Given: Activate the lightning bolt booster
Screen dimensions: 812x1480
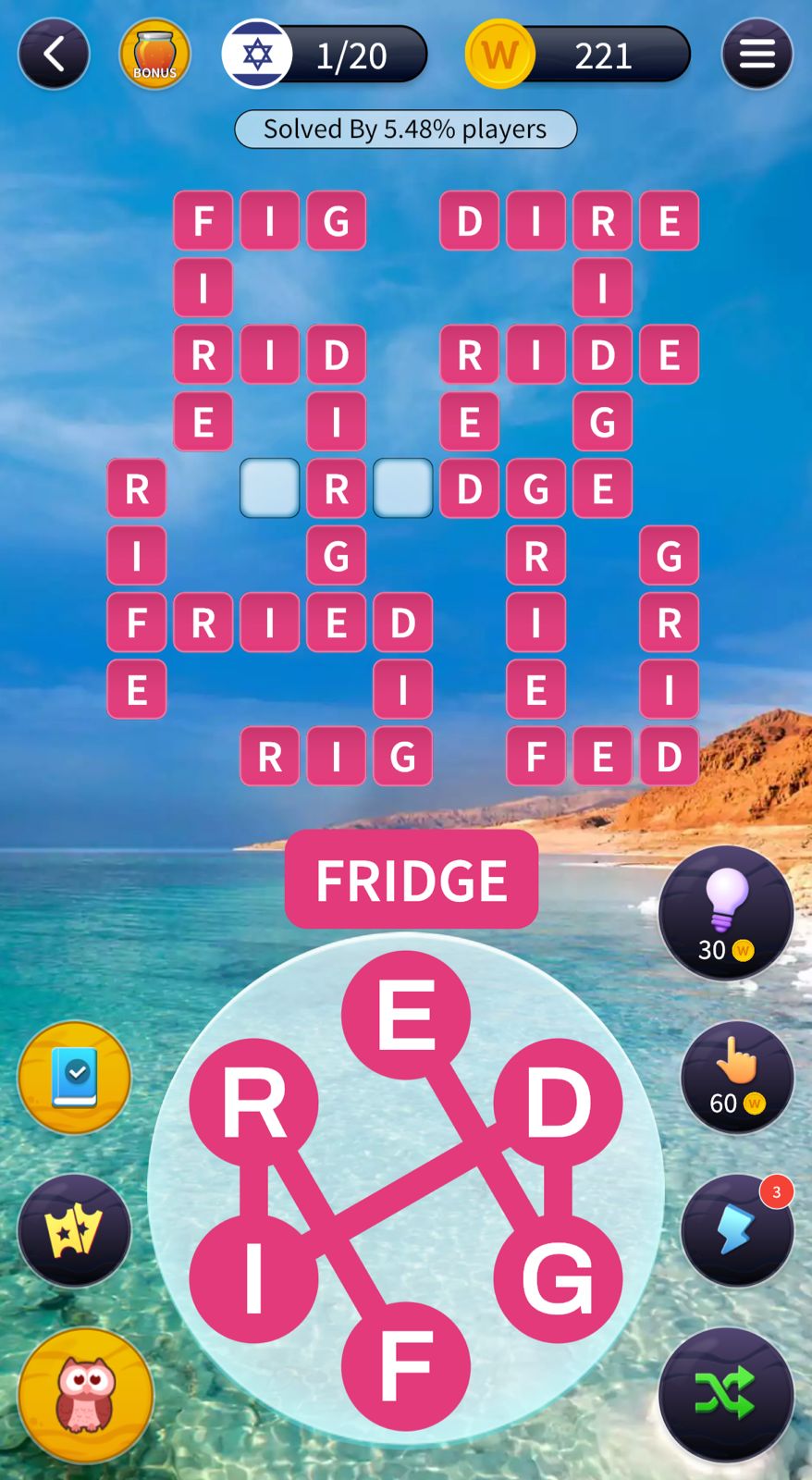Looking at the screenshot, I should [x=737, y=1231].
